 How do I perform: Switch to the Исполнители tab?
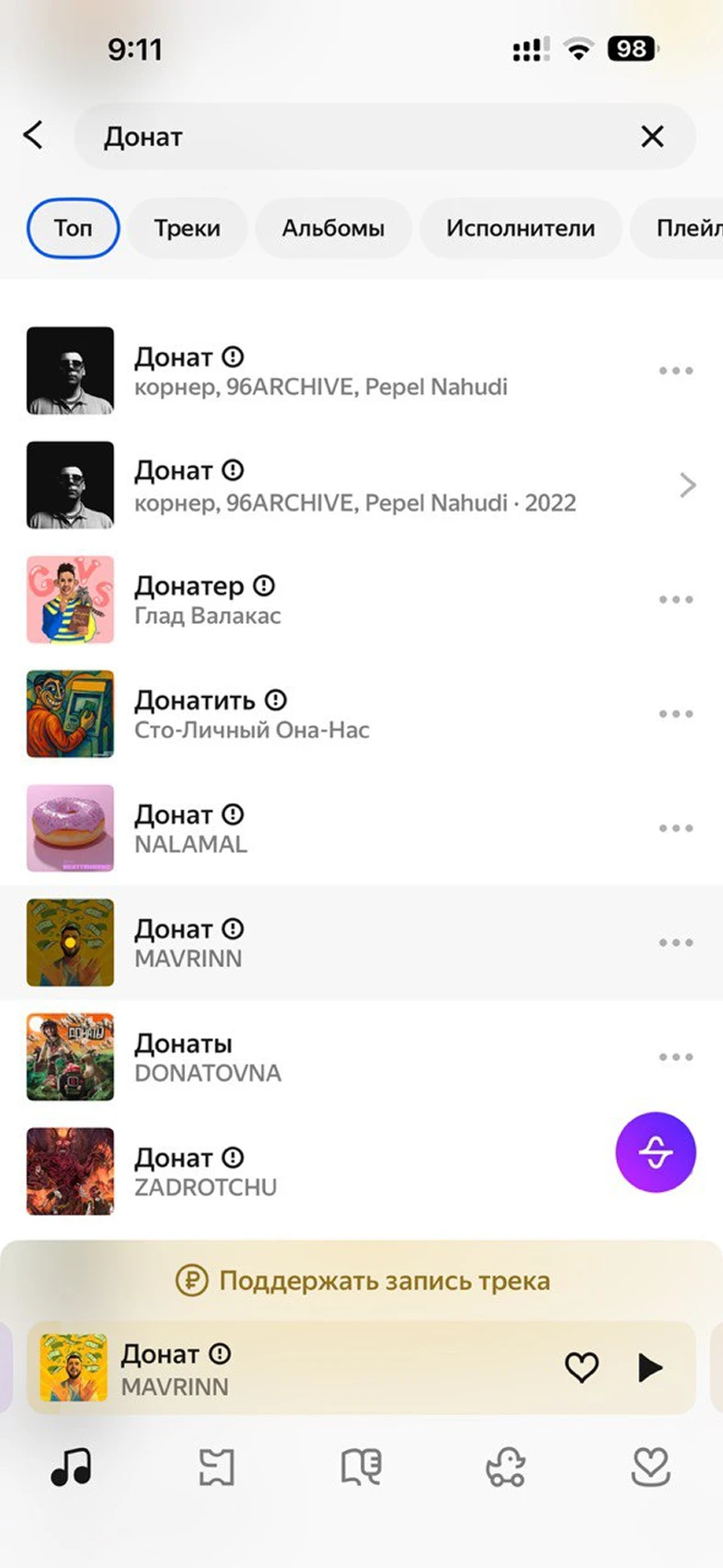520,228
